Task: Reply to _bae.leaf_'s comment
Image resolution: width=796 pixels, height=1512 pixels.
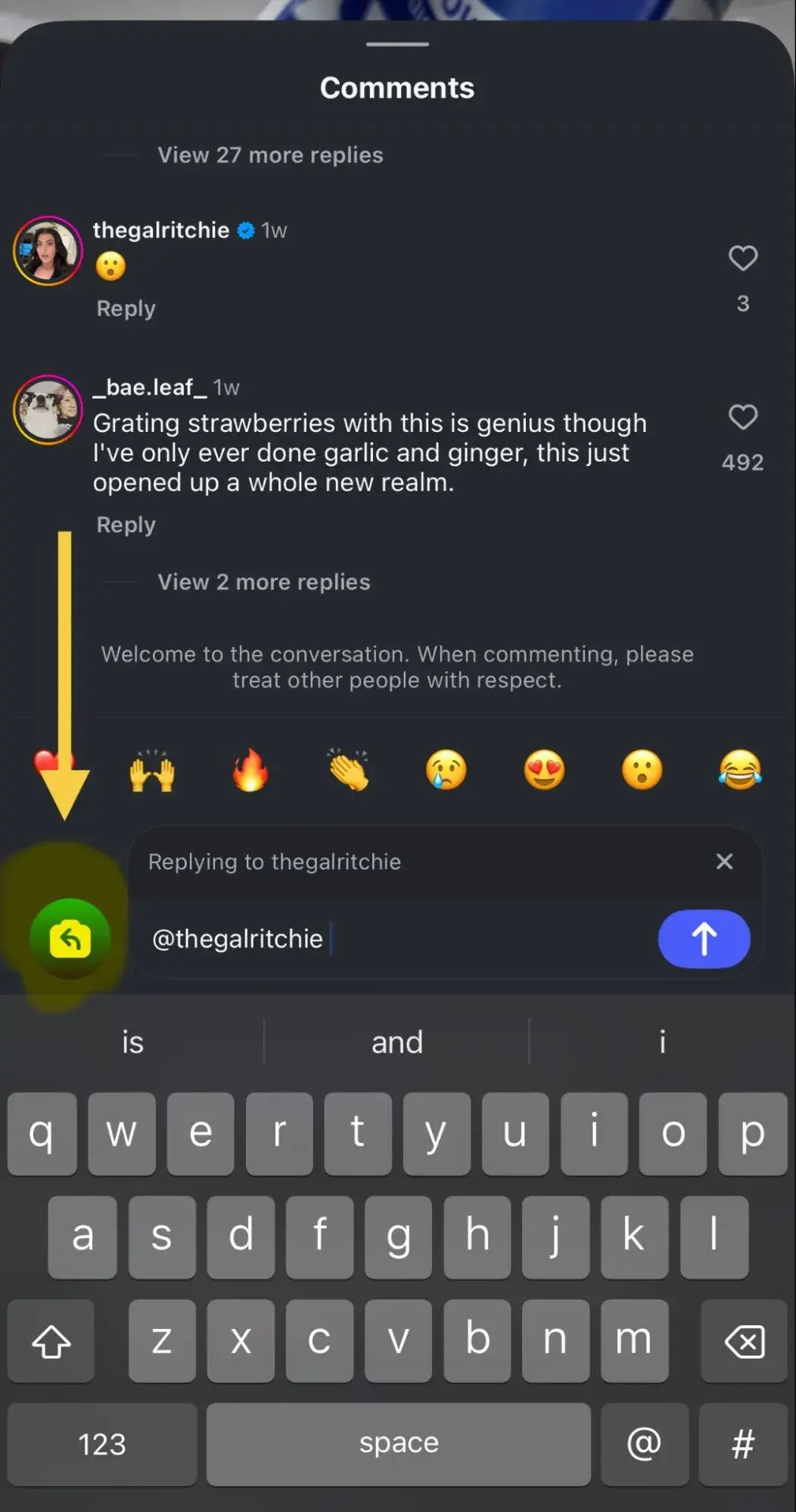Action: (126, 525)
